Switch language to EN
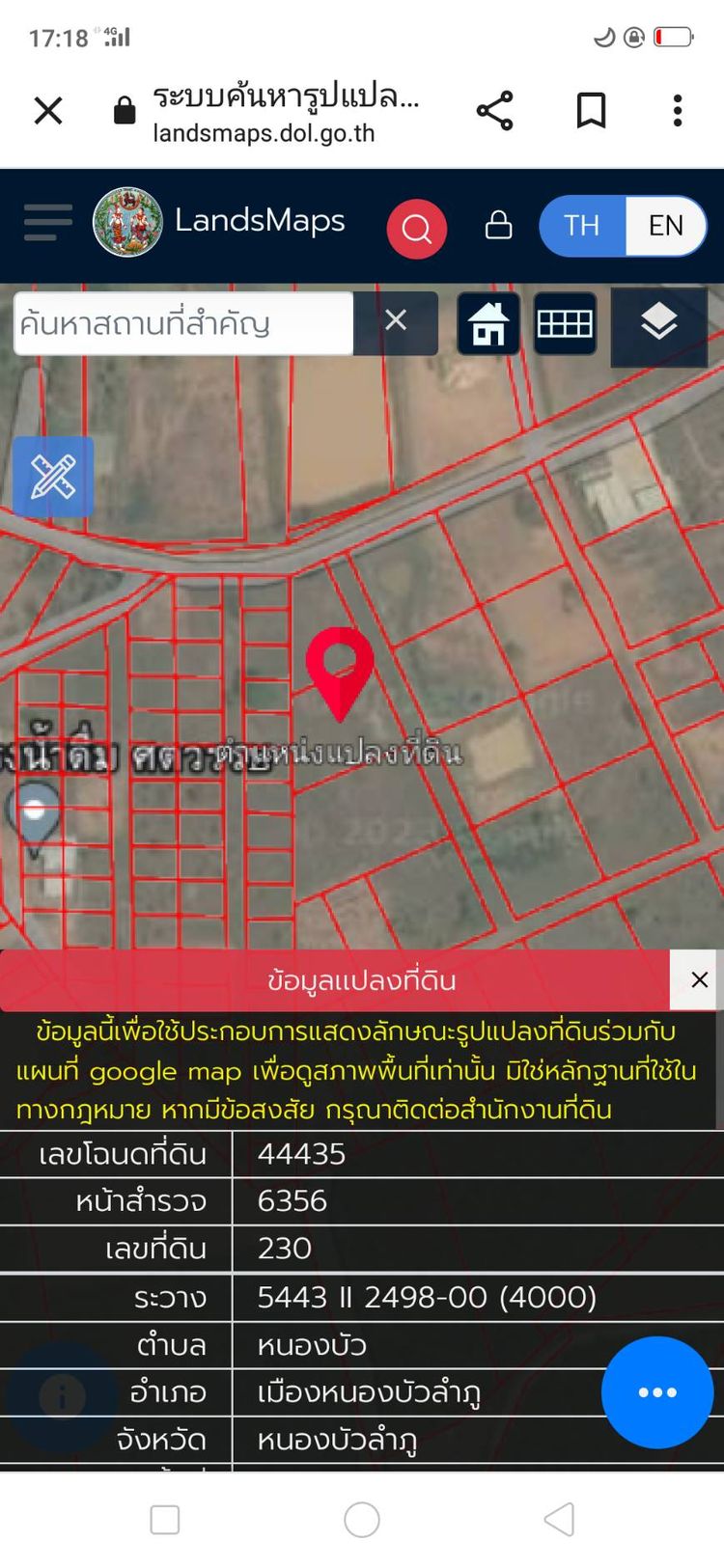 pyautogui.click(x=665, y=226)
